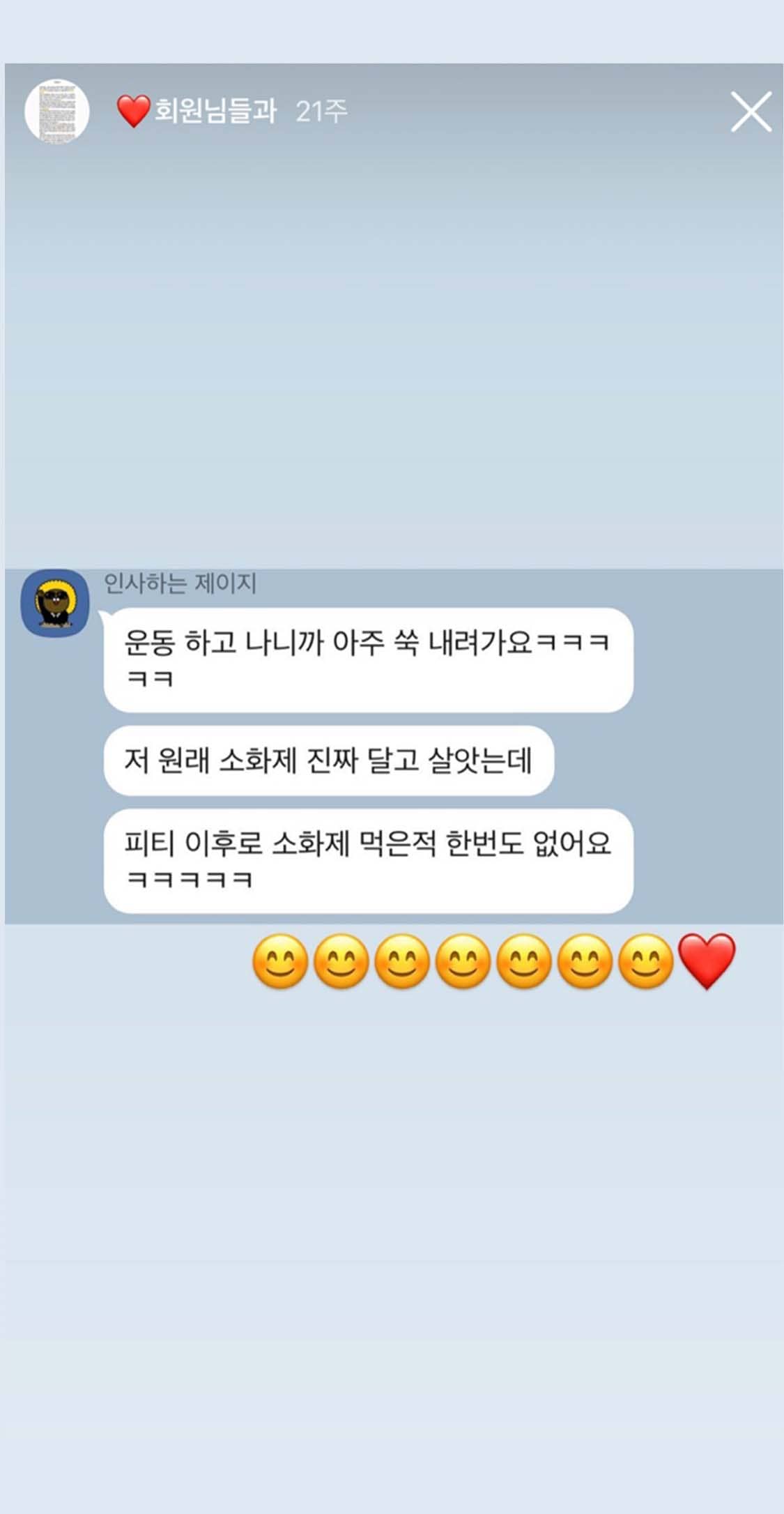This screenshot has height=1514, width=784.
Task: Open the 회원님들과 highlight profile avatar
Action: coord(57,112)
